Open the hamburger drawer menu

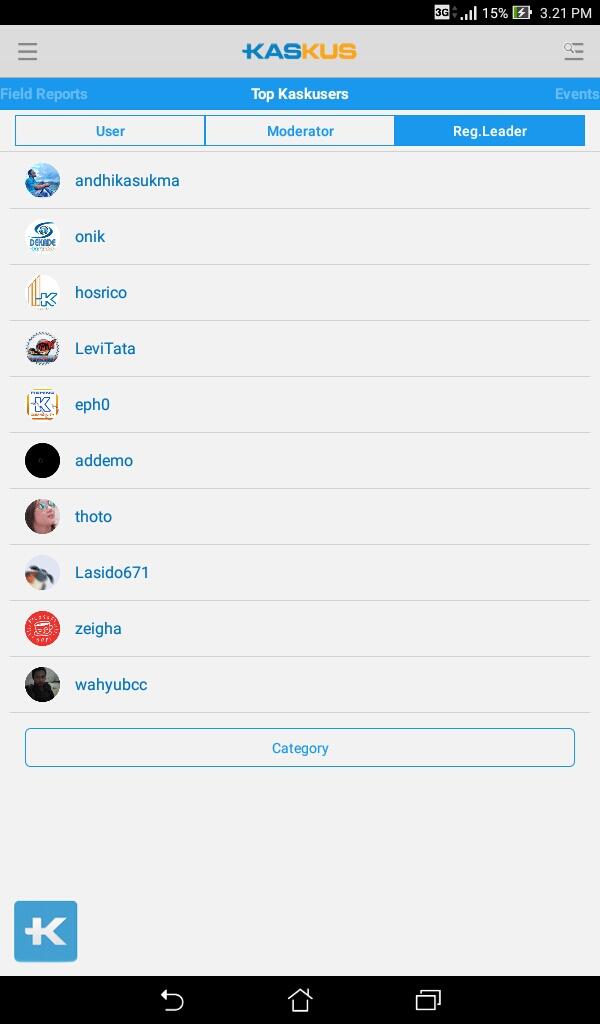pos(28,51)
